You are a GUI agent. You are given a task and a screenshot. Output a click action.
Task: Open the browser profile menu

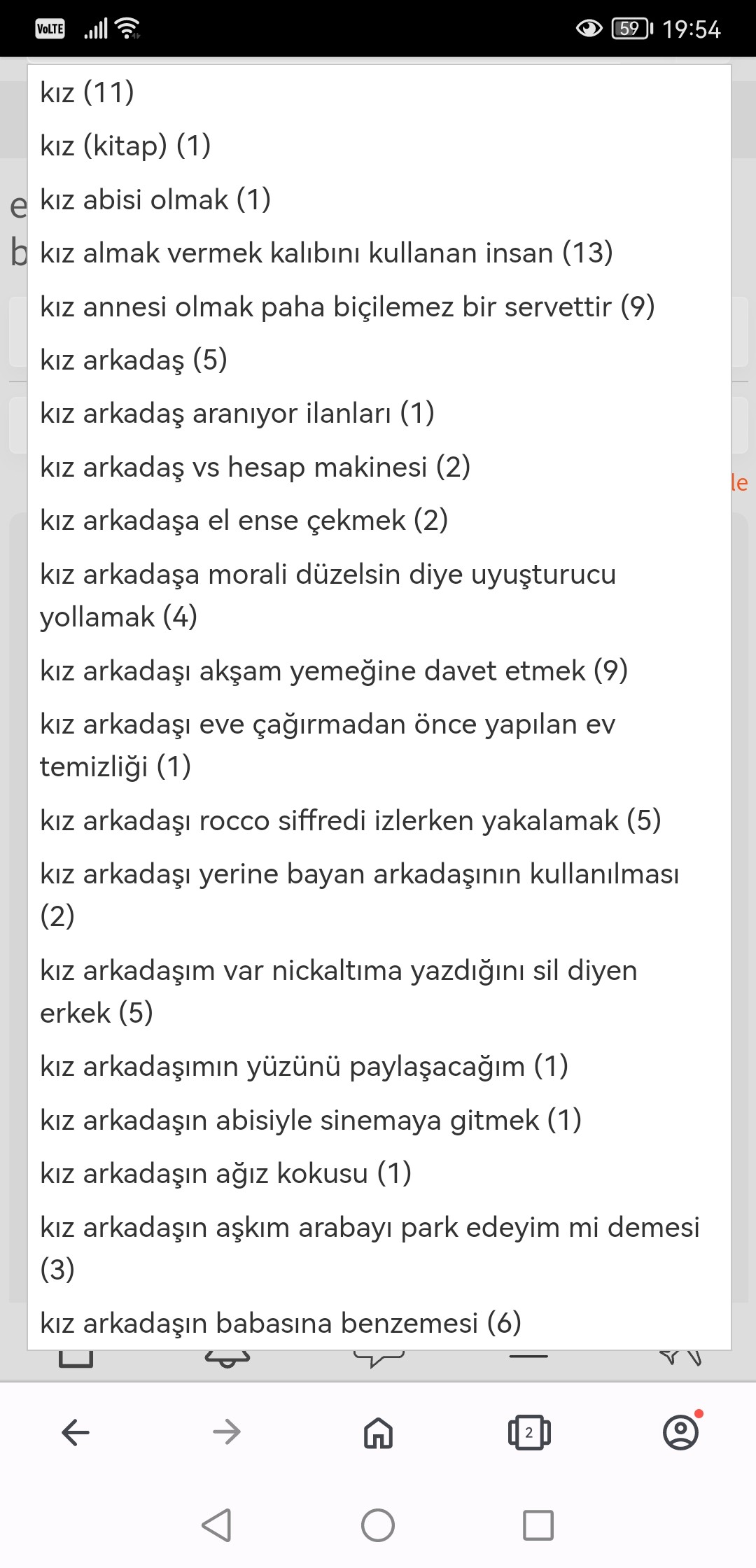coord(681,1432)
